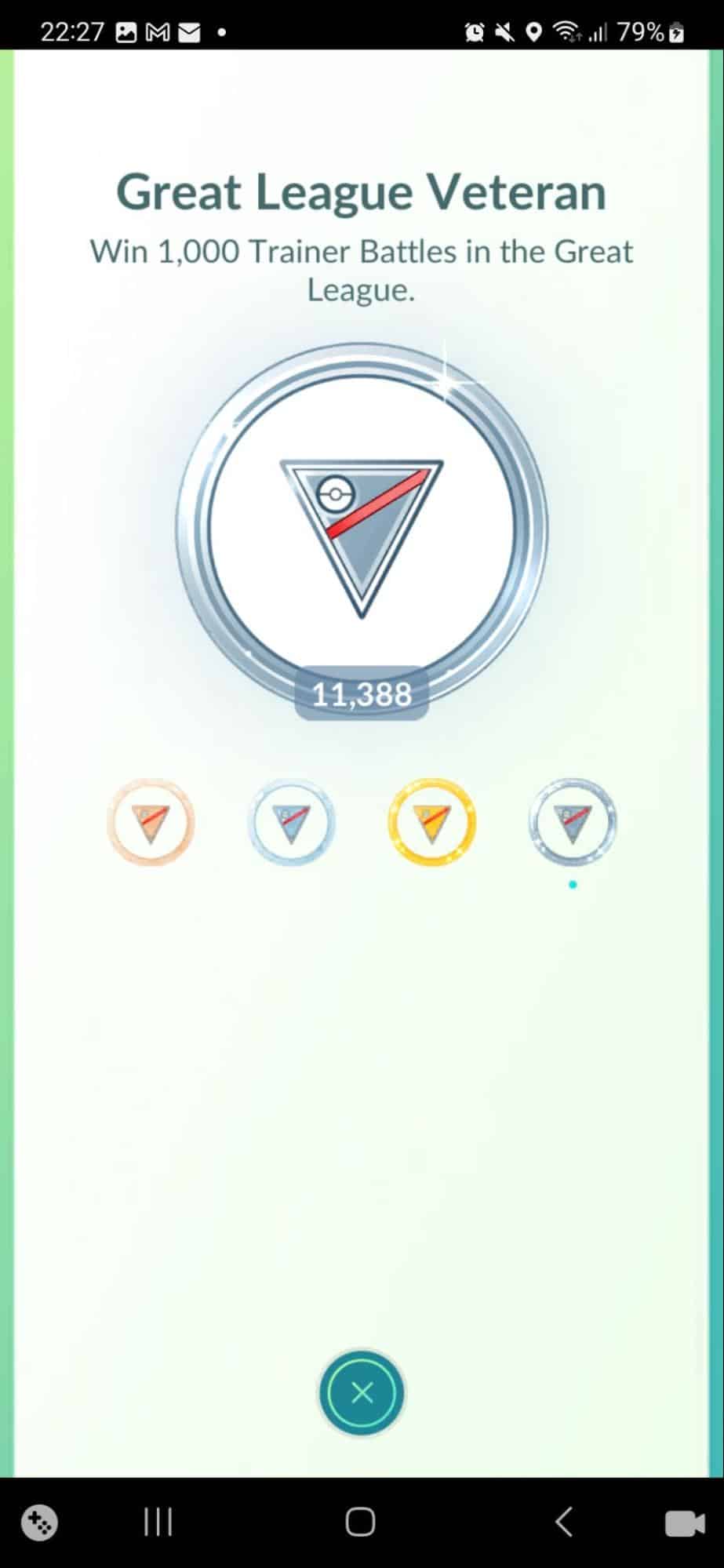Go back using system navigation arrow
Screen dimensions: 724x1568
[563, 1522]
